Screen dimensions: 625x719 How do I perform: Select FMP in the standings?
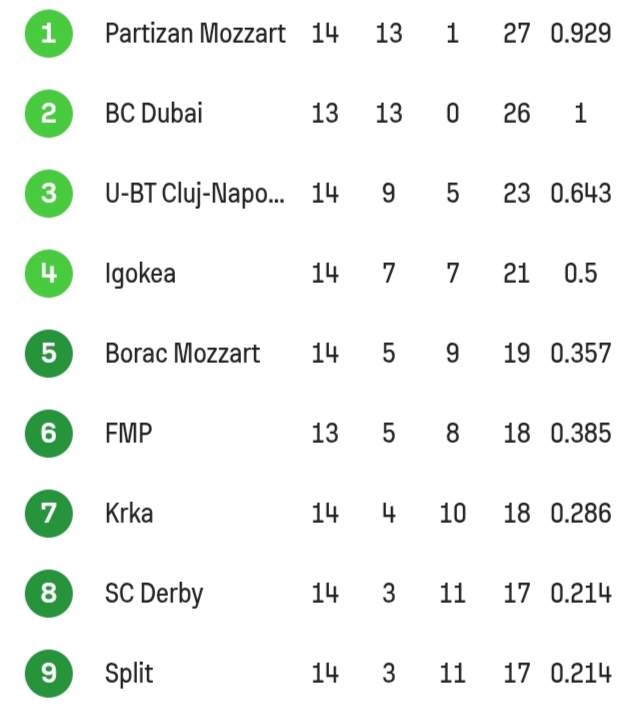(128, 433)
